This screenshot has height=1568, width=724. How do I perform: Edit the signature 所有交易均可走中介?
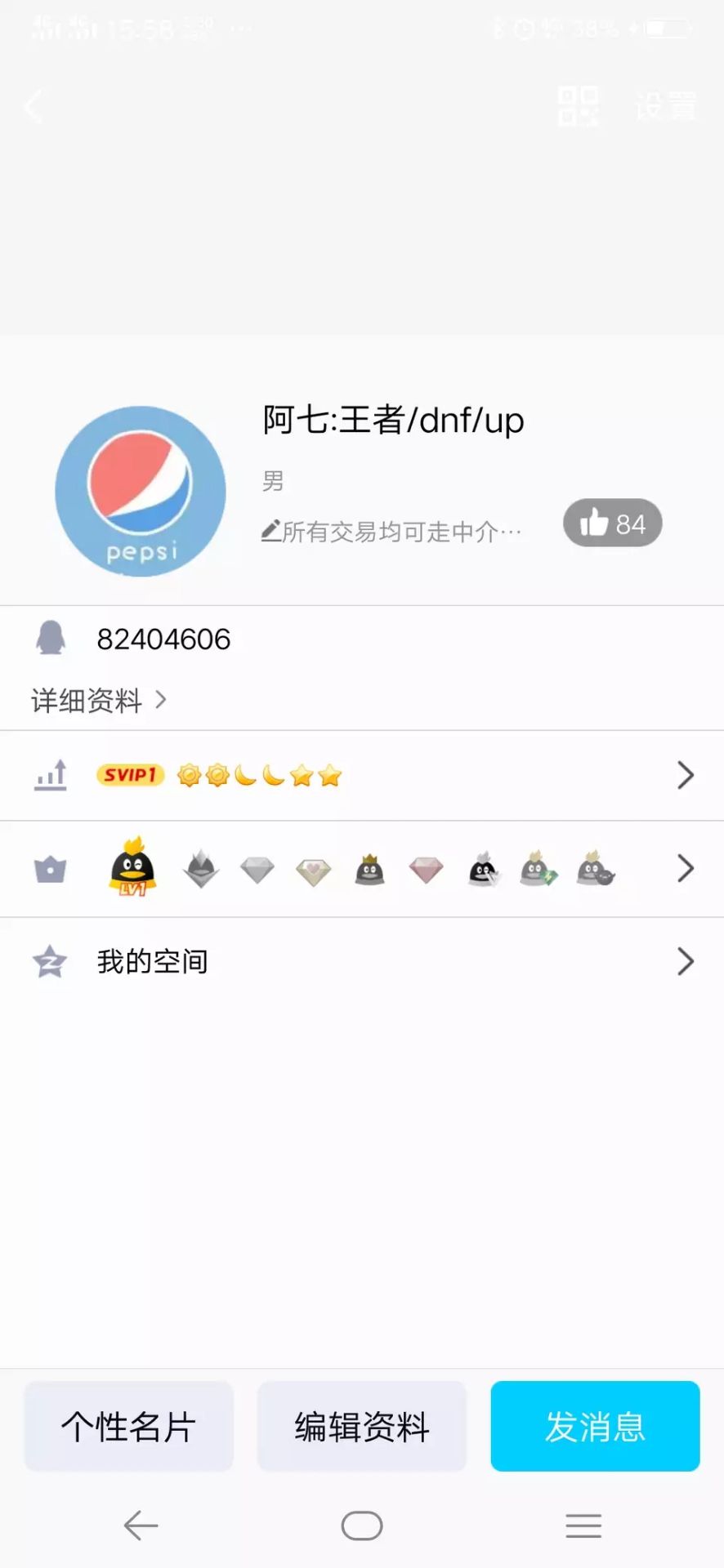pos(392,532)
